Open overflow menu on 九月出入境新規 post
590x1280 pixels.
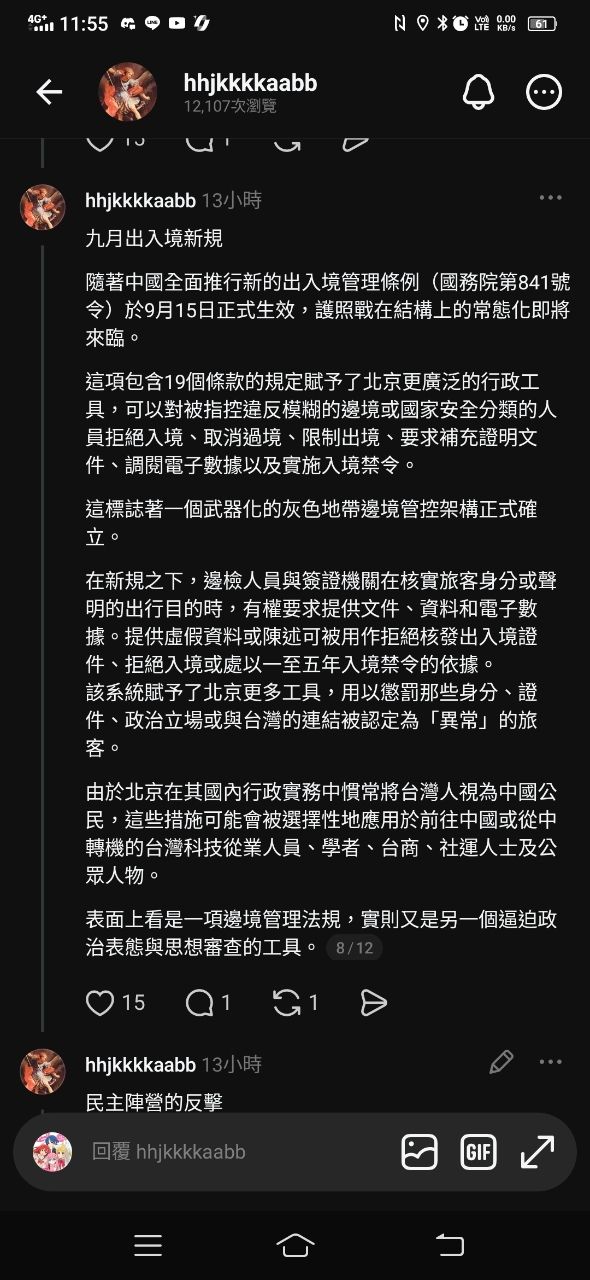551,198
